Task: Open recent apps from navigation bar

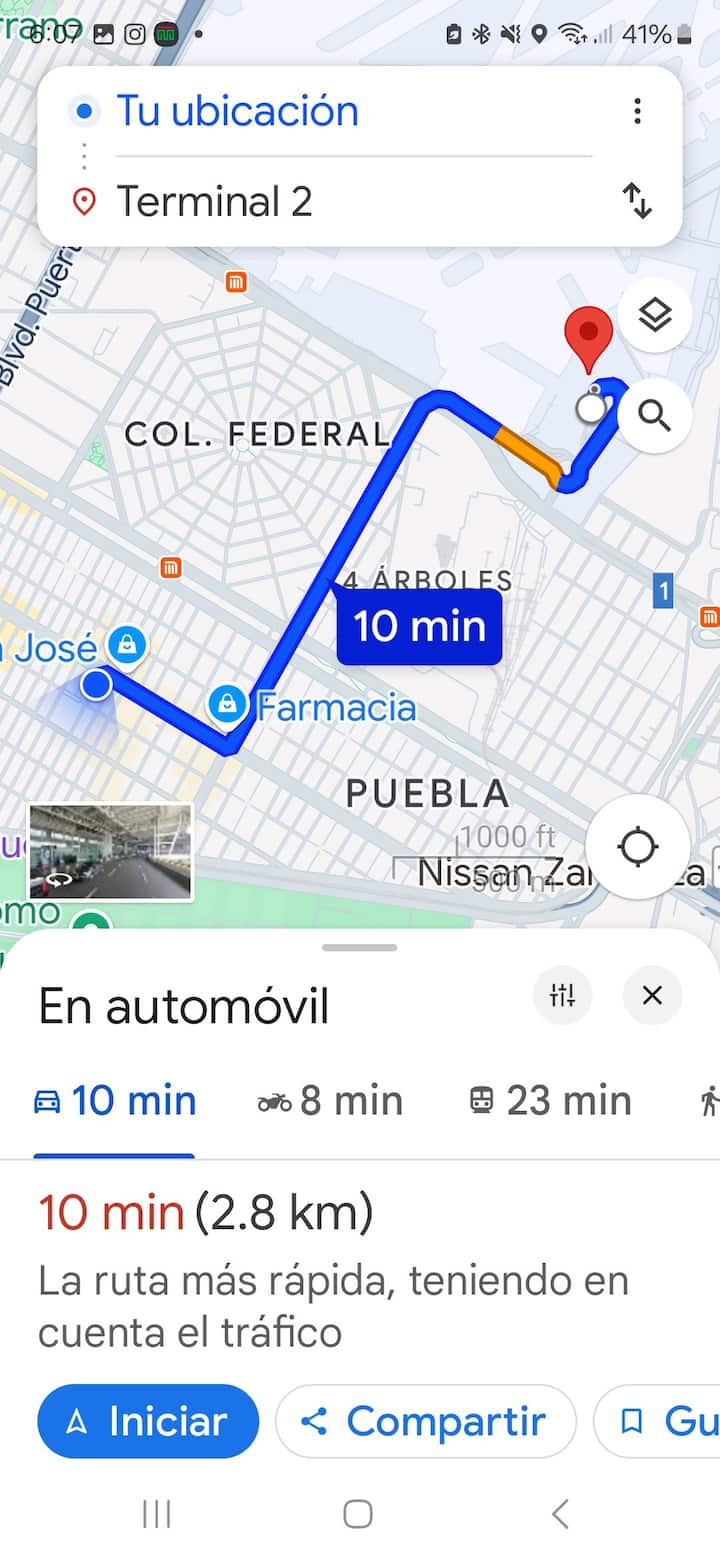Action: 157,1513
